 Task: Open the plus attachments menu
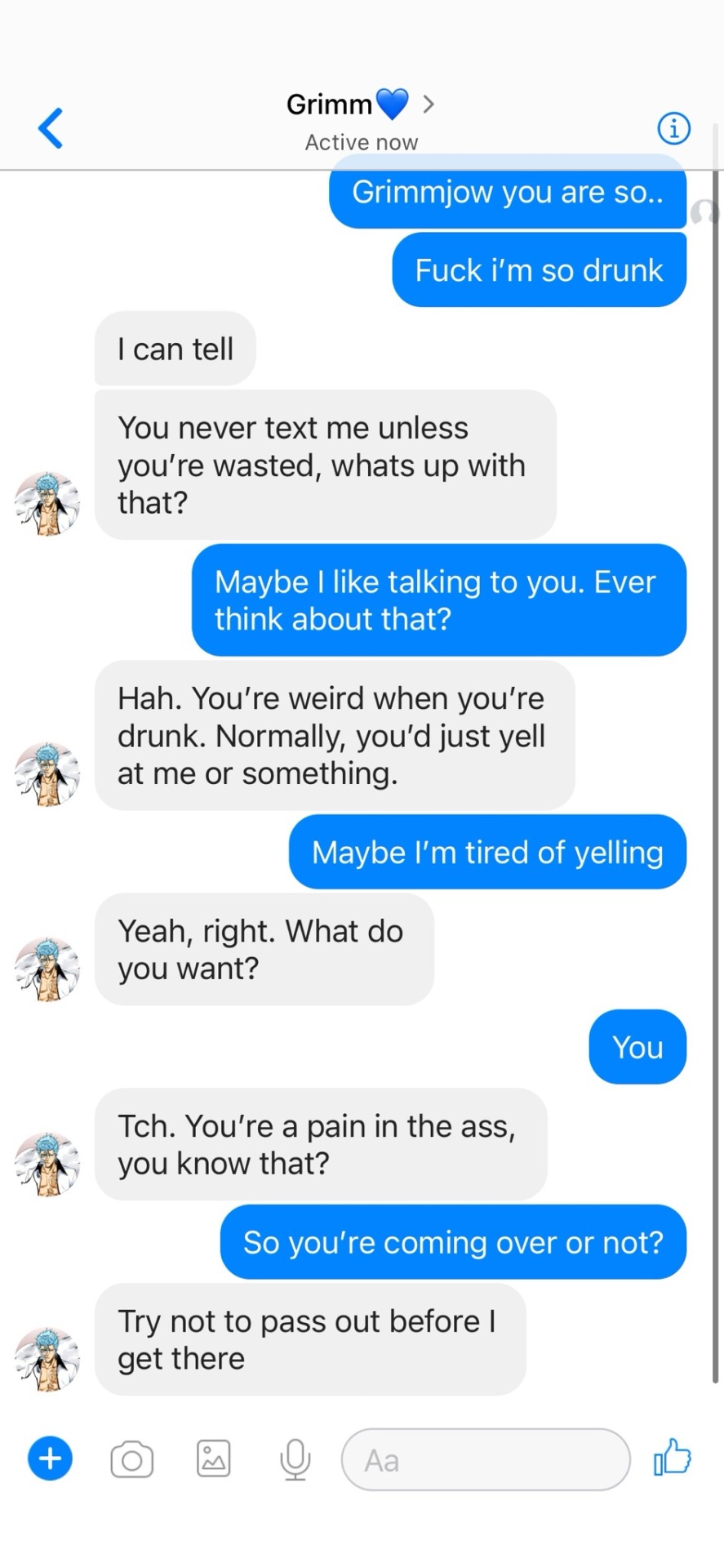[x=51, y=1458]
